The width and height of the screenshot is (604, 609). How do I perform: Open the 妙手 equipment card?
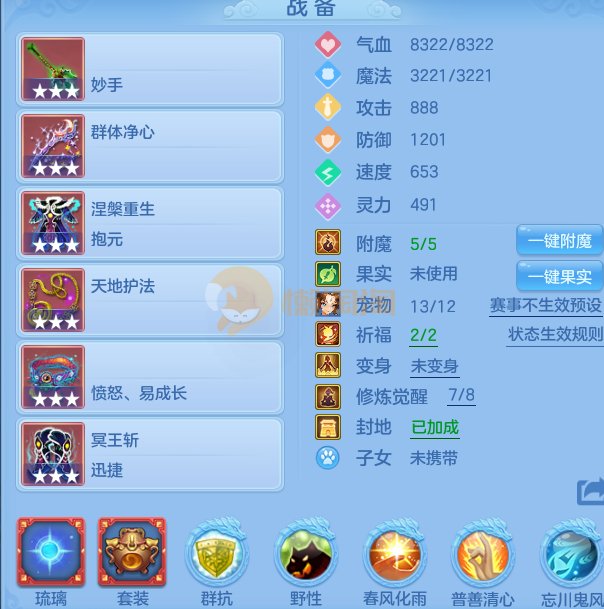click(x=150, y=69)
